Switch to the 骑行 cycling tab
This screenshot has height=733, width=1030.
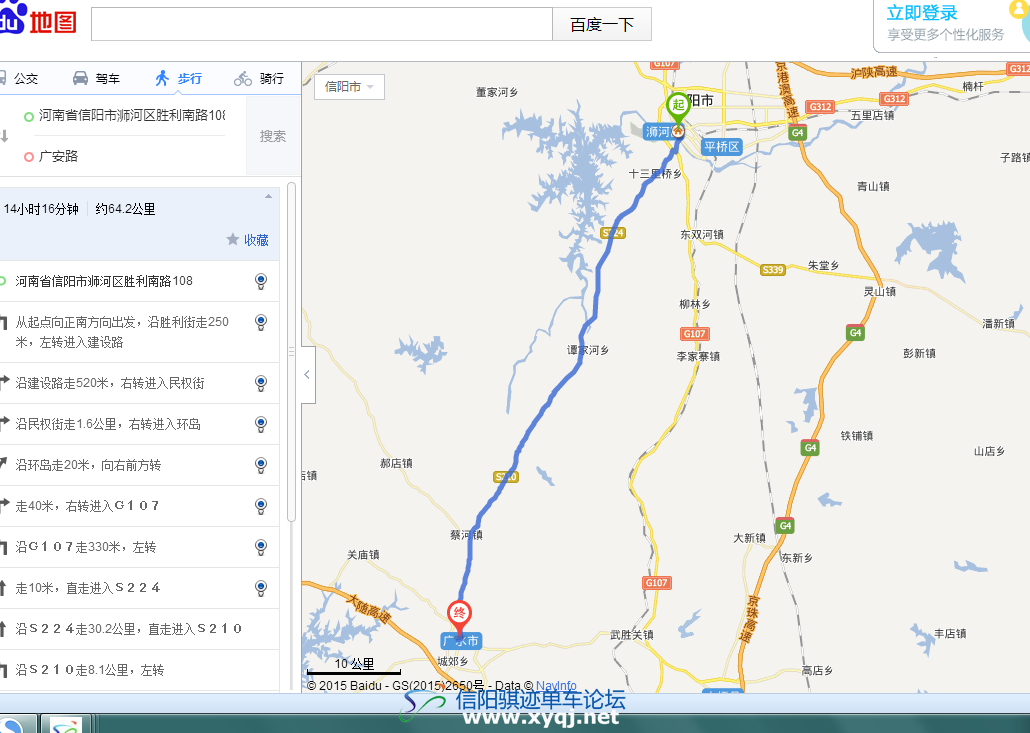pyautogui.click(x=259, y=79)
